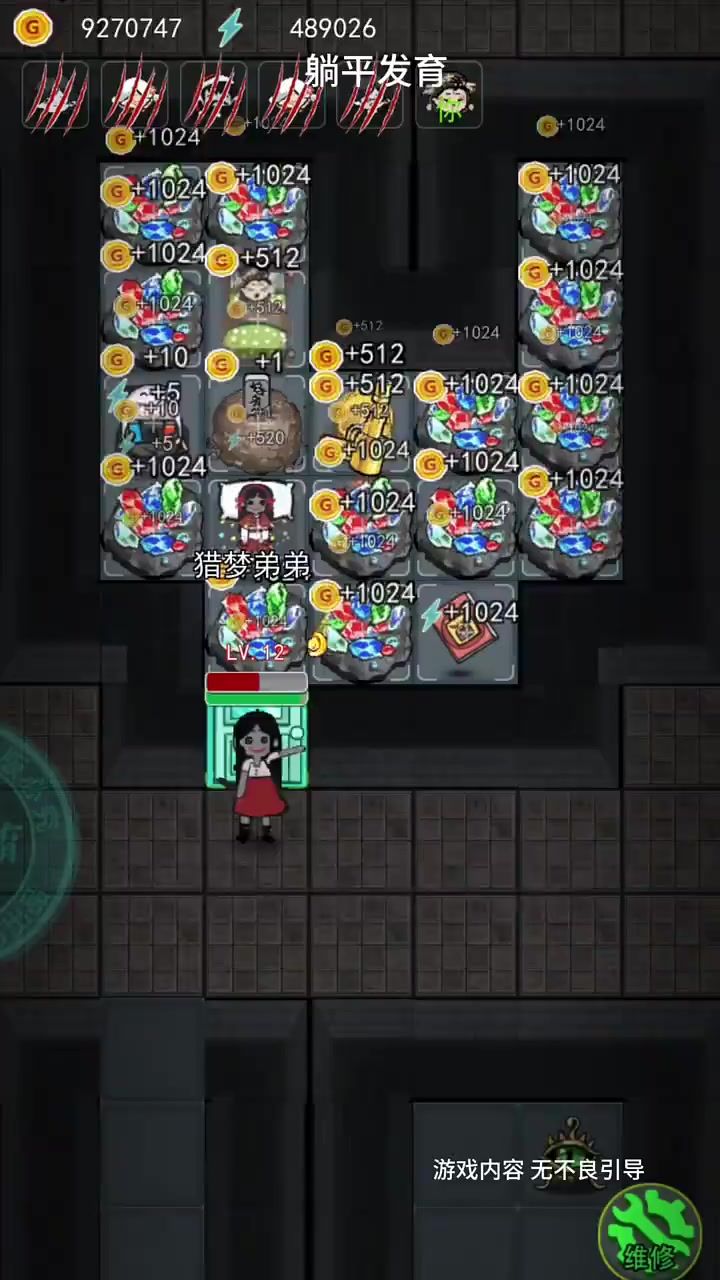The height and width of the screenshot is (1280, 720).
Task: Select your own player avatar marked 你
Action: point(449,96)
